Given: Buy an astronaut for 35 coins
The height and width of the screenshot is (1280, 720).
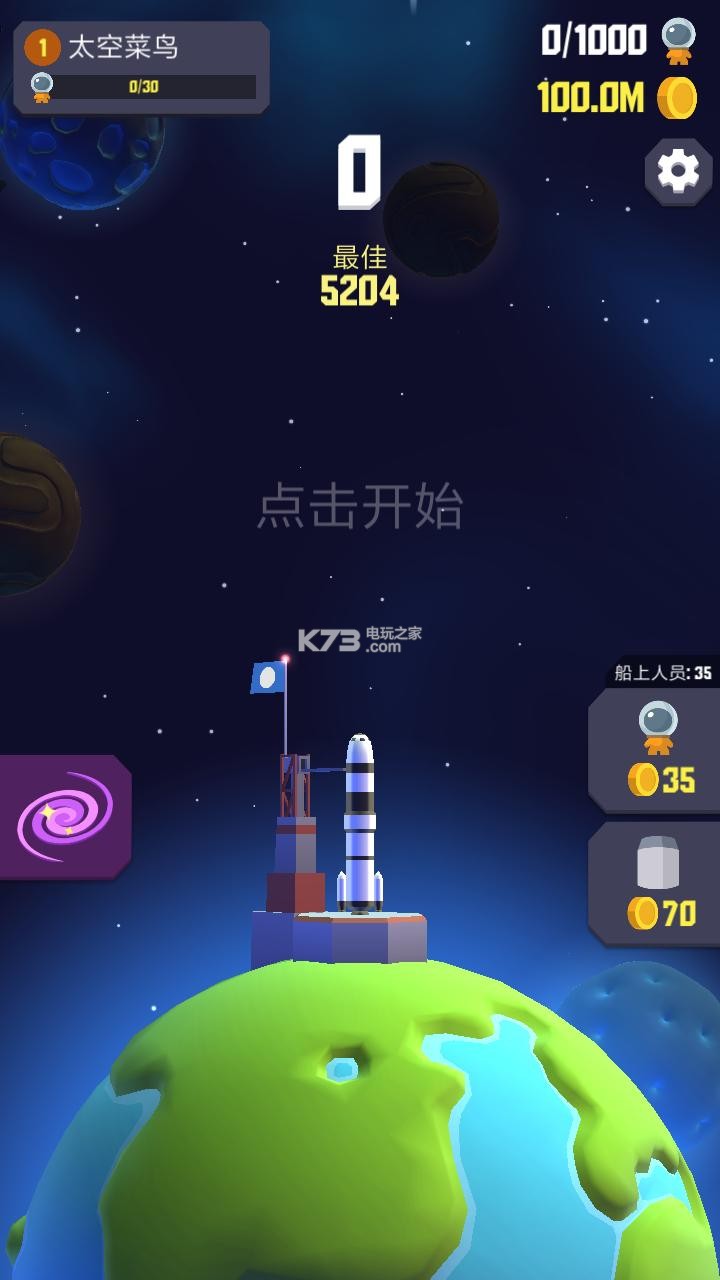Looking at the screenshot, I should (x=655, y=750).
